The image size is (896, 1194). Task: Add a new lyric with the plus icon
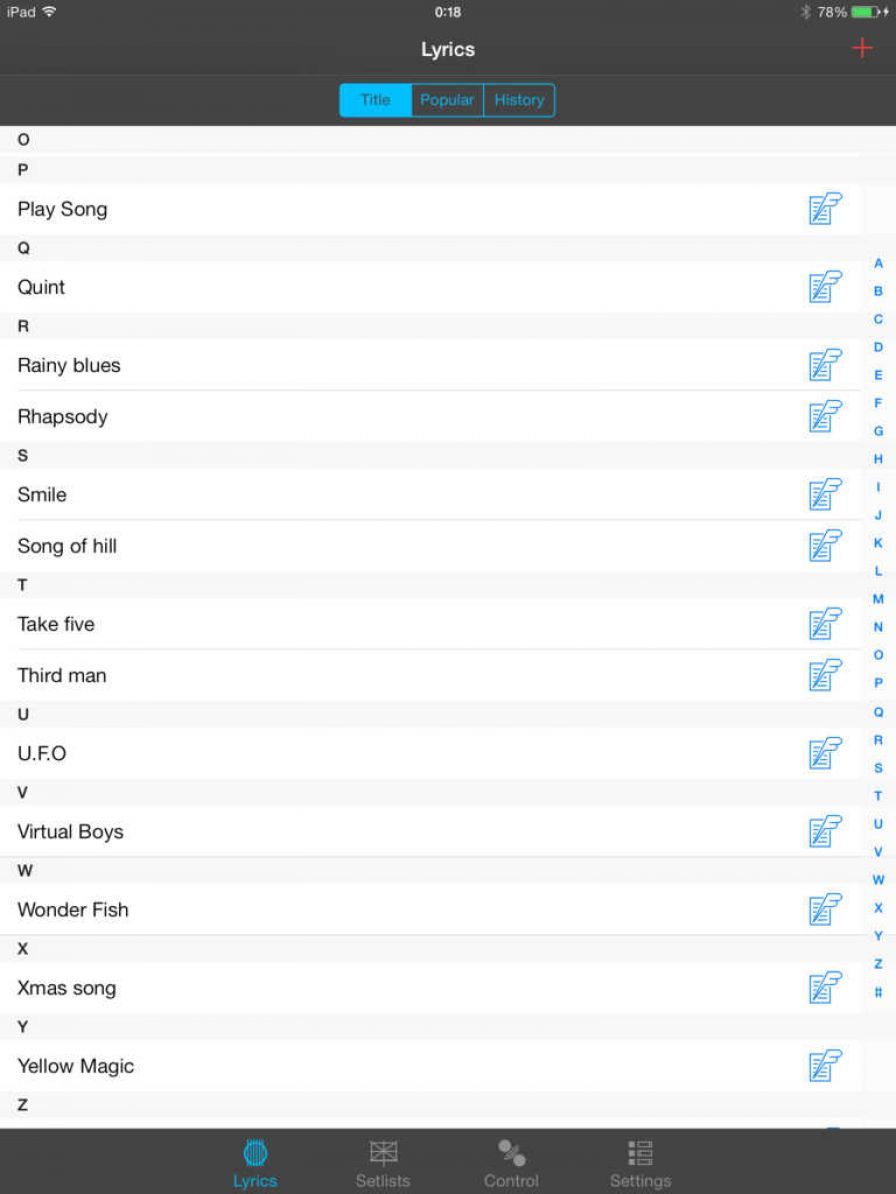coord(861,48)
